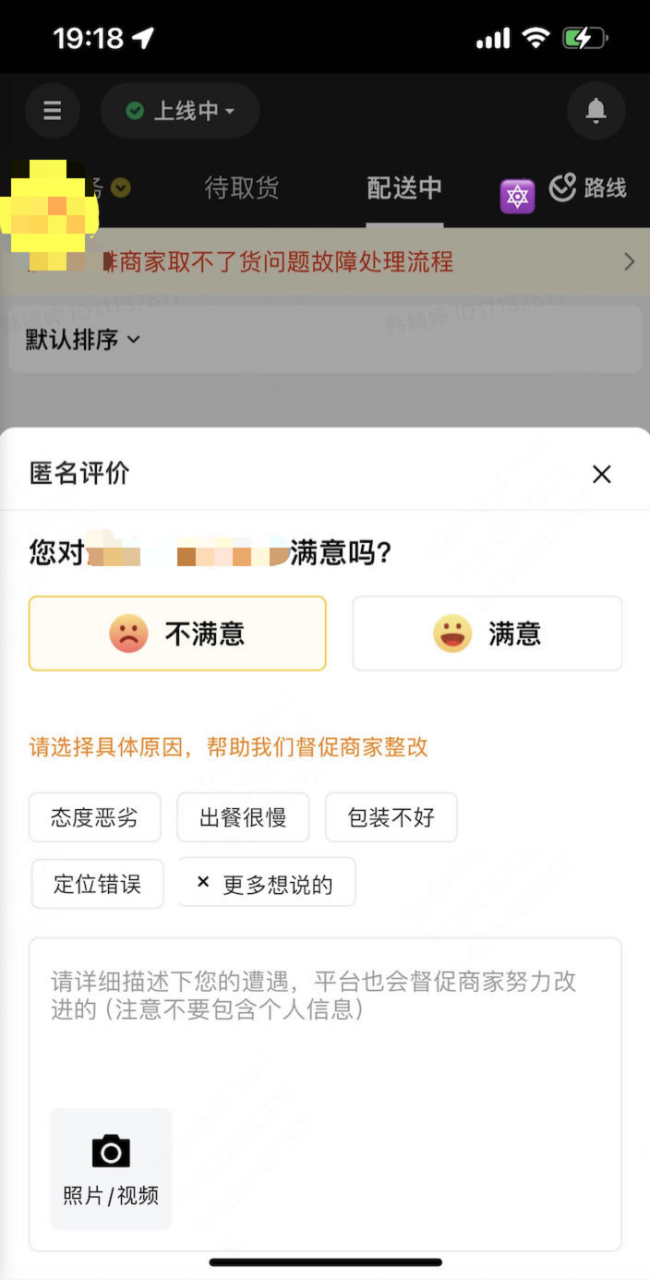The height and width of the screenshot is (1280, 650).
Task: Select the 包装不好 reason chip
Action: pos(391,817)
